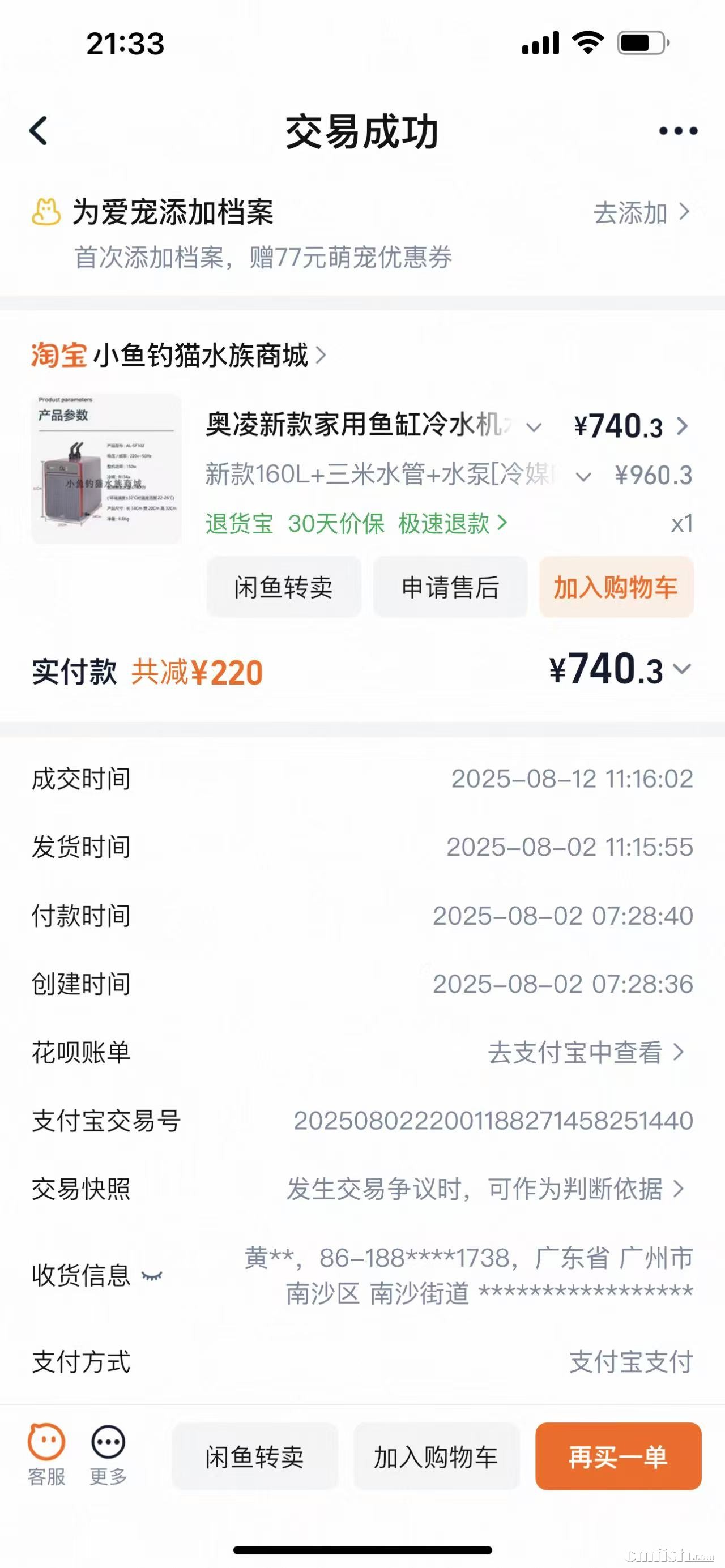Go back from the 交易成功 page
The width and height of the screenshot is (725, 1568).
(39, 130)
